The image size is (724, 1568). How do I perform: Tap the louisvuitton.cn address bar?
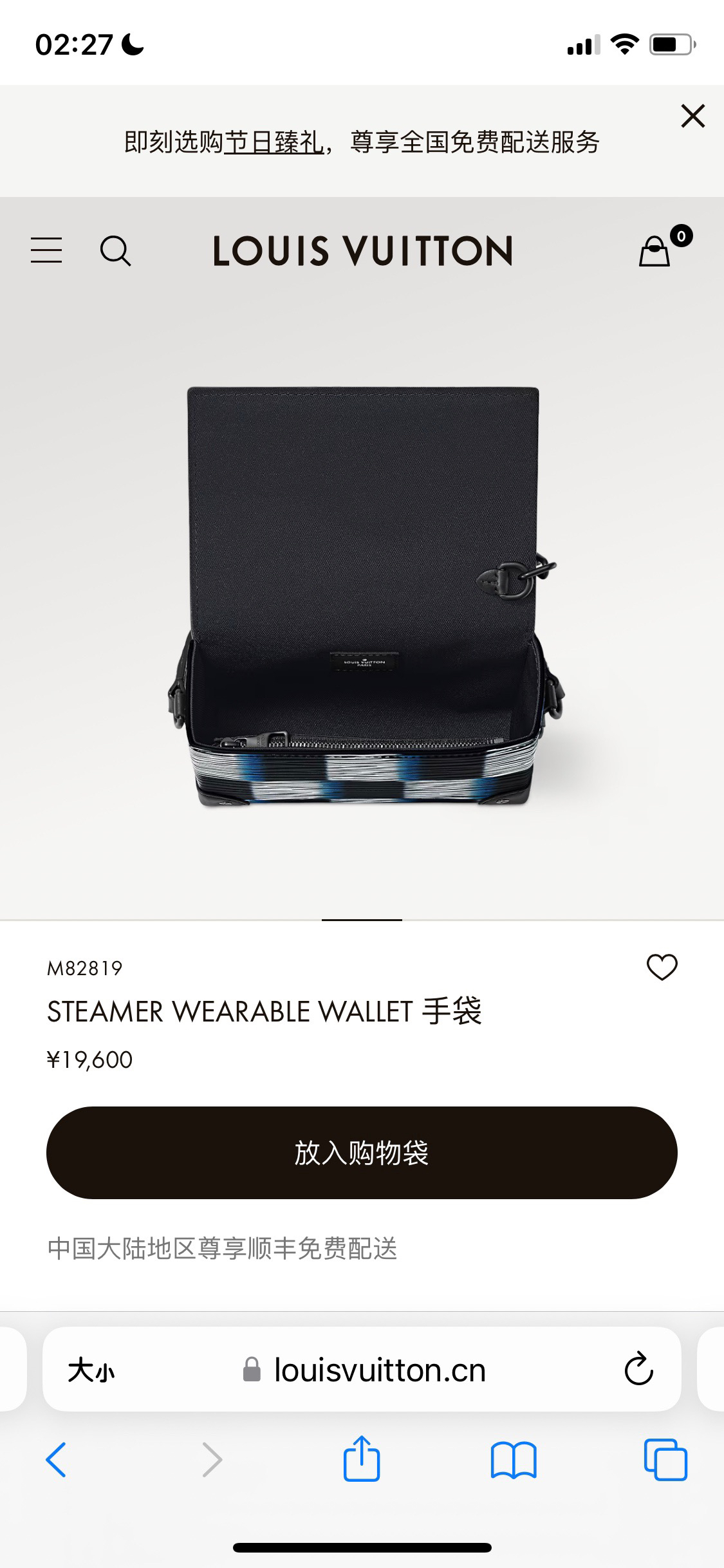point(378,1370)
